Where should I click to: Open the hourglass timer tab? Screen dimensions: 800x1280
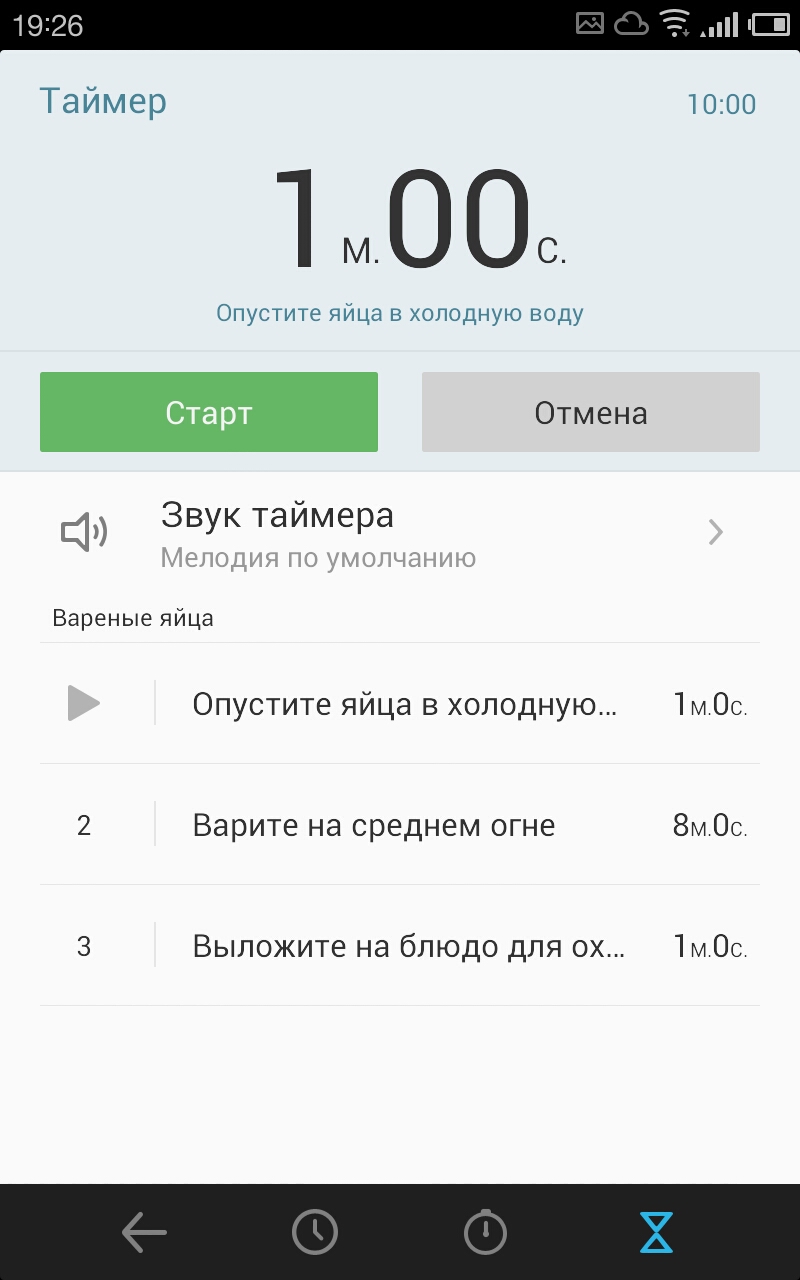tap(656, 1232)
